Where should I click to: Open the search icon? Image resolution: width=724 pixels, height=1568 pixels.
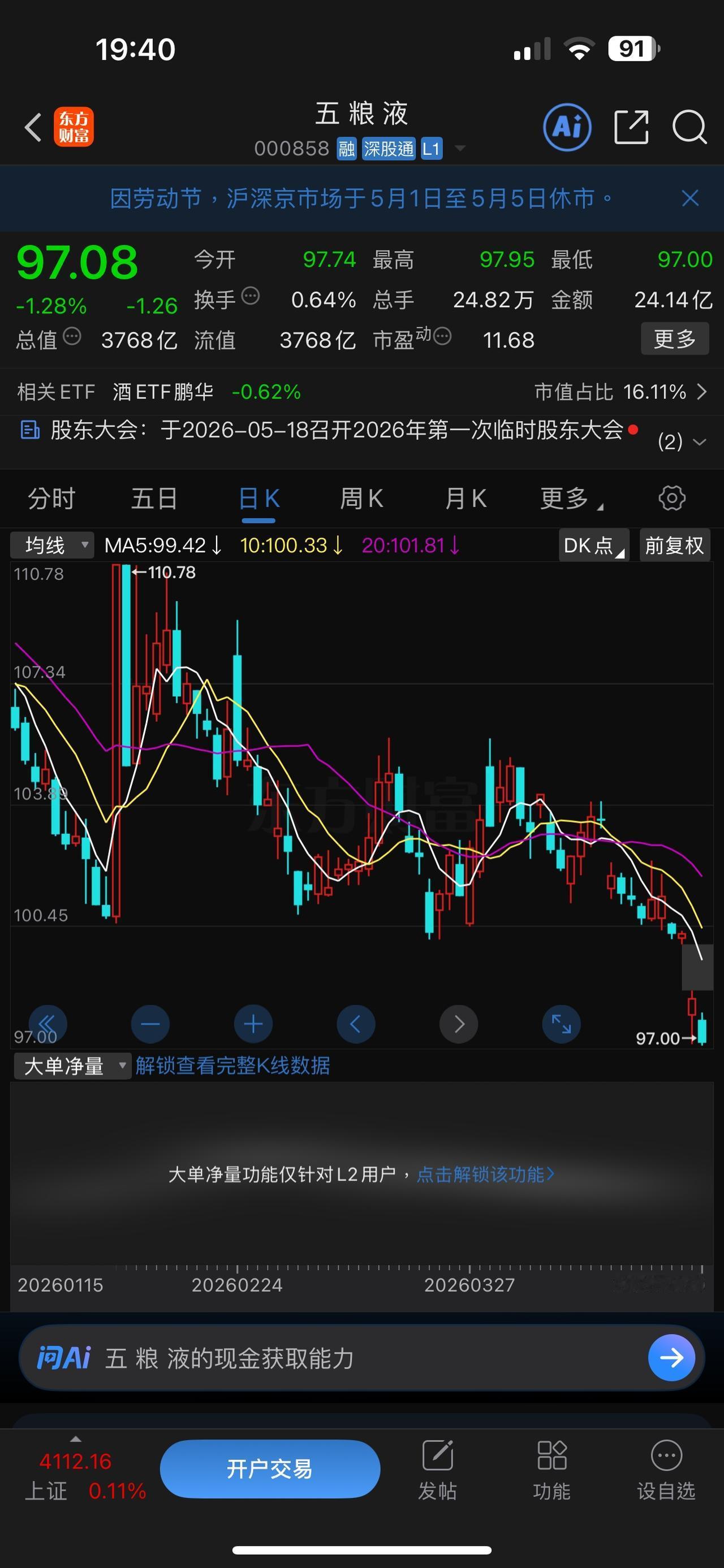[x=690, y=127]
